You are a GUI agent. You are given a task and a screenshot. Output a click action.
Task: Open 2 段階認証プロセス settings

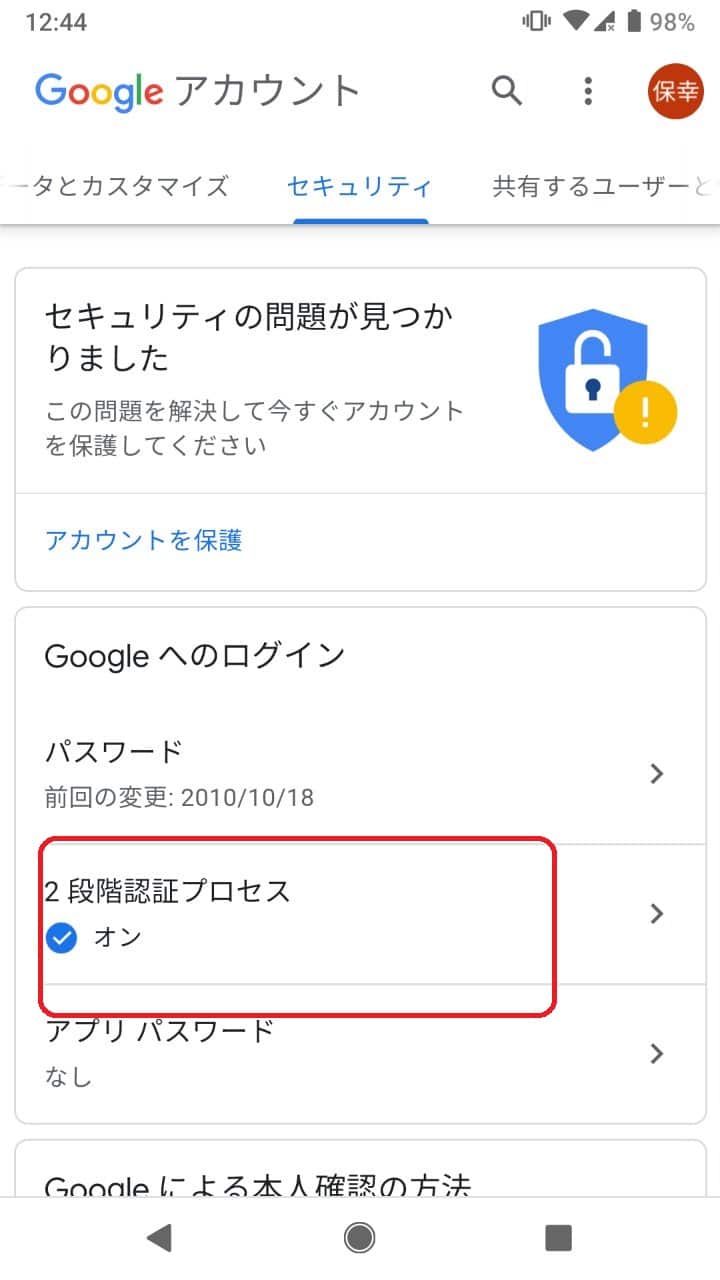tap(360, 913)
